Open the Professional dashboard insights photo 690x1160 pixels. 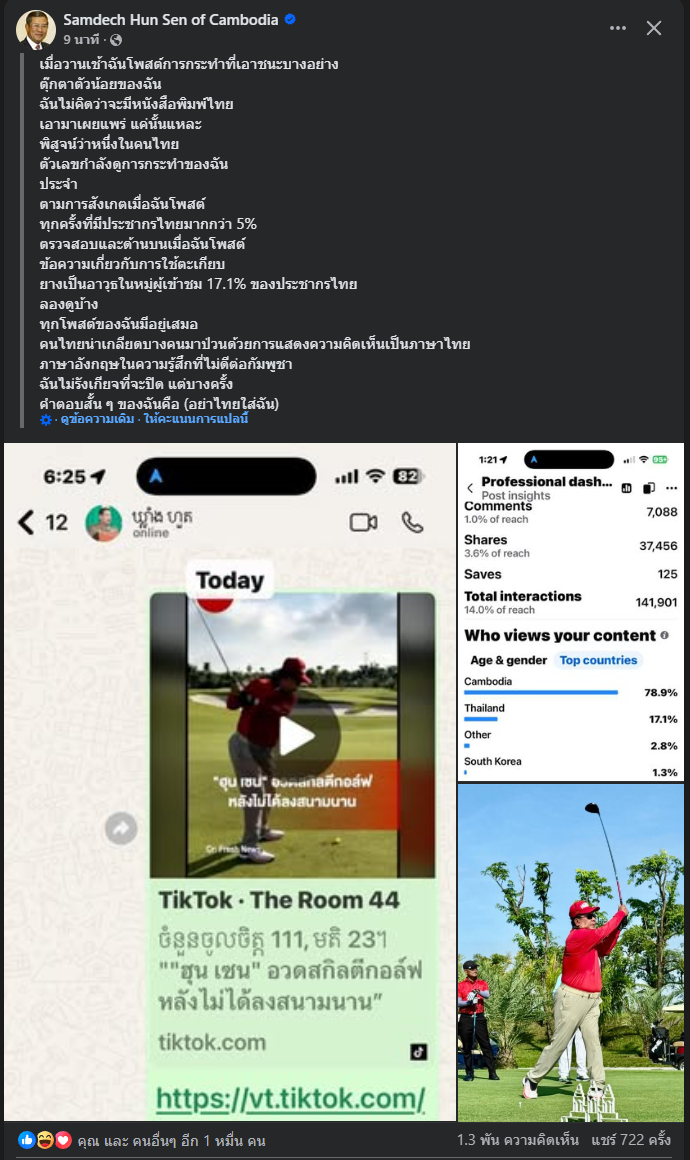(x=570, y=611)
